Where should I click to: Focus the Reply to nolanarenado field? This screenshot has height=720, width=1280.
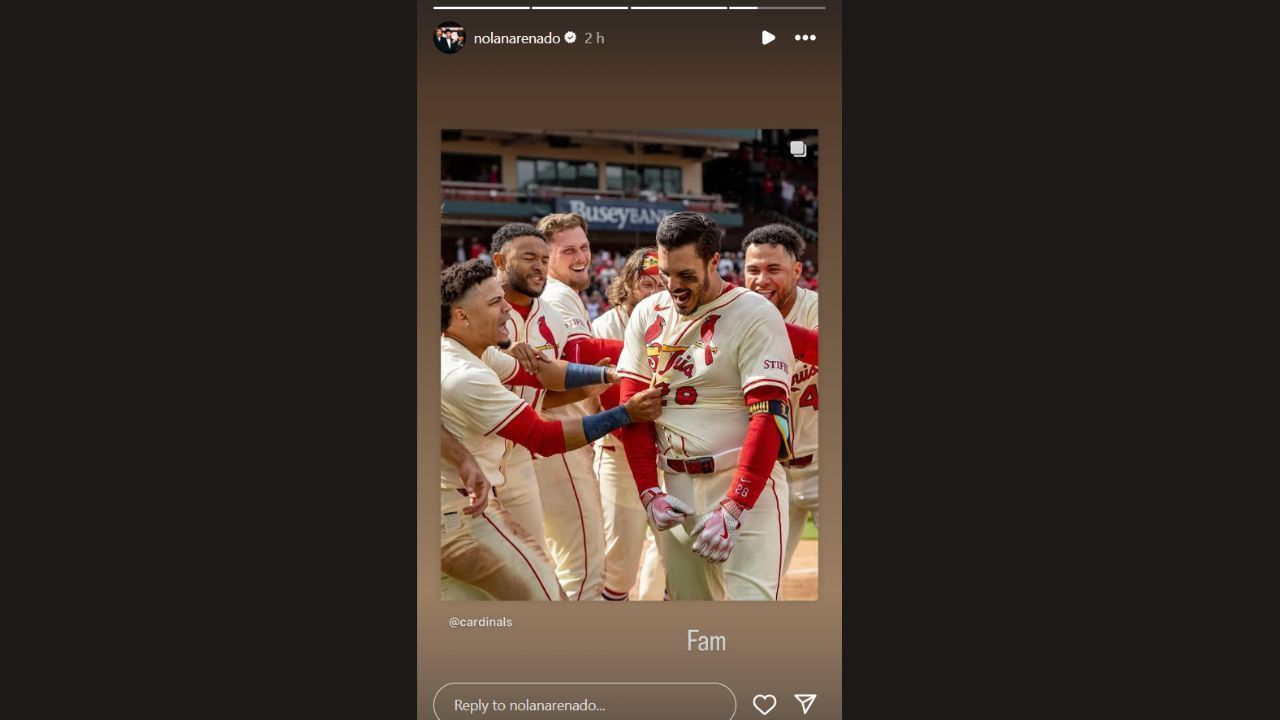584,704
